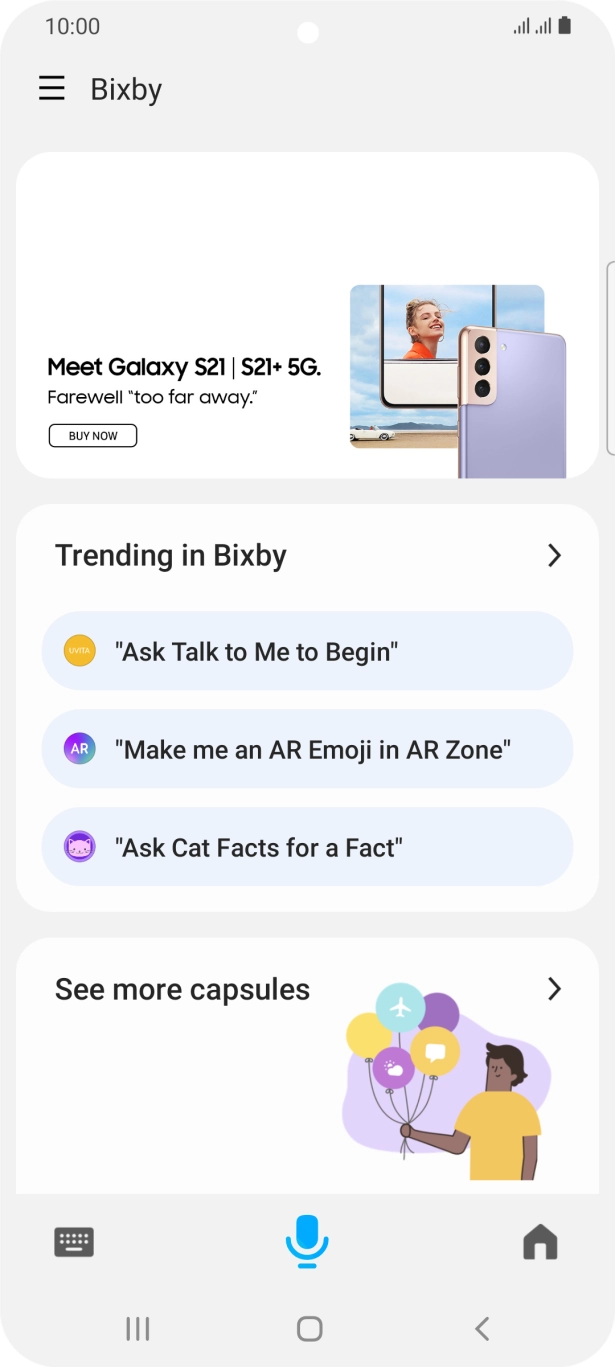The image size is (615, 1367).
Task: Tap the BUY NOW button
Action: coord(93,436)
